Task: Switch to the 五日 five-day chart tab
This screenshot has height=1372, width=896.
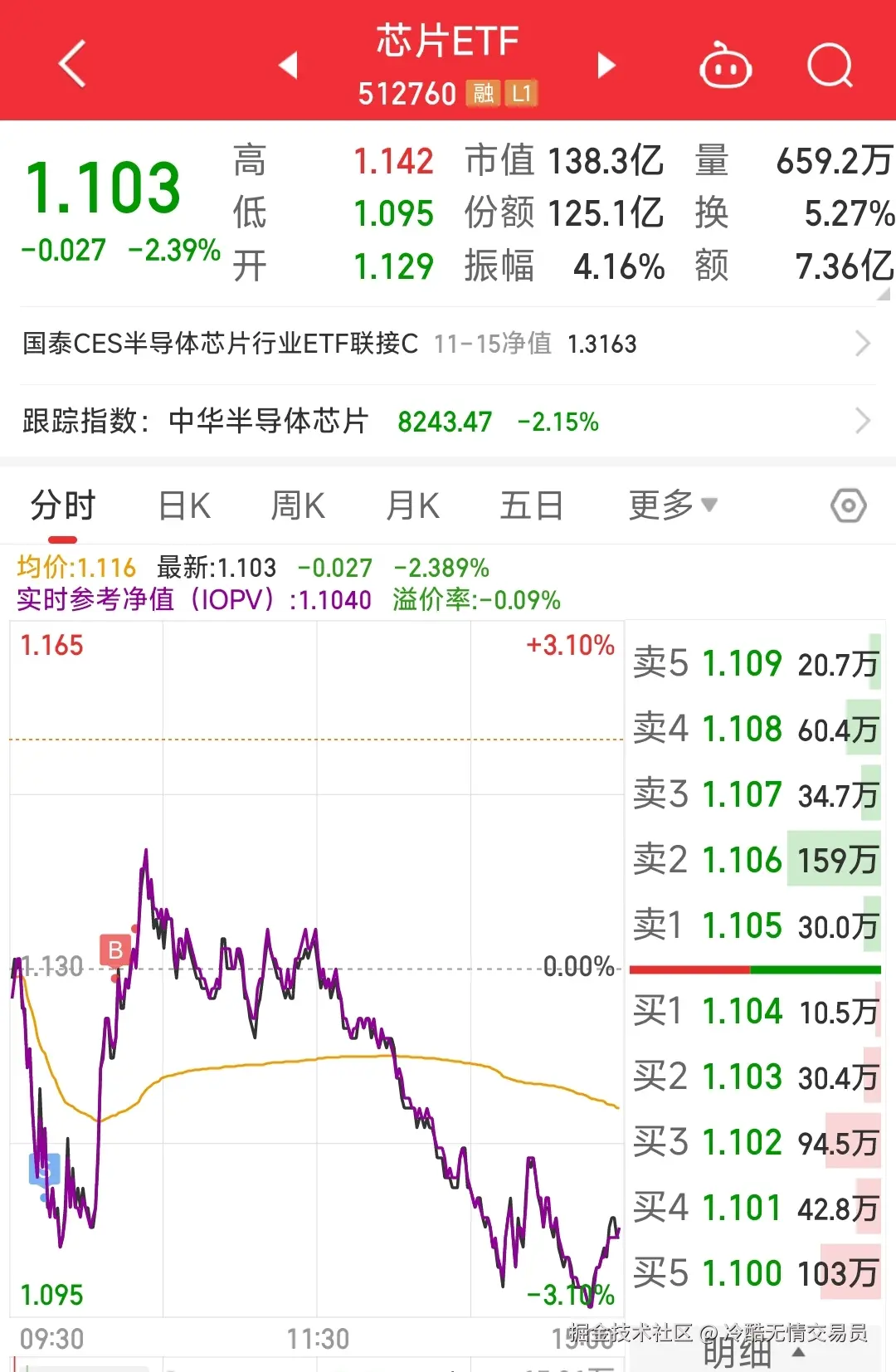Action: point(532,505)
